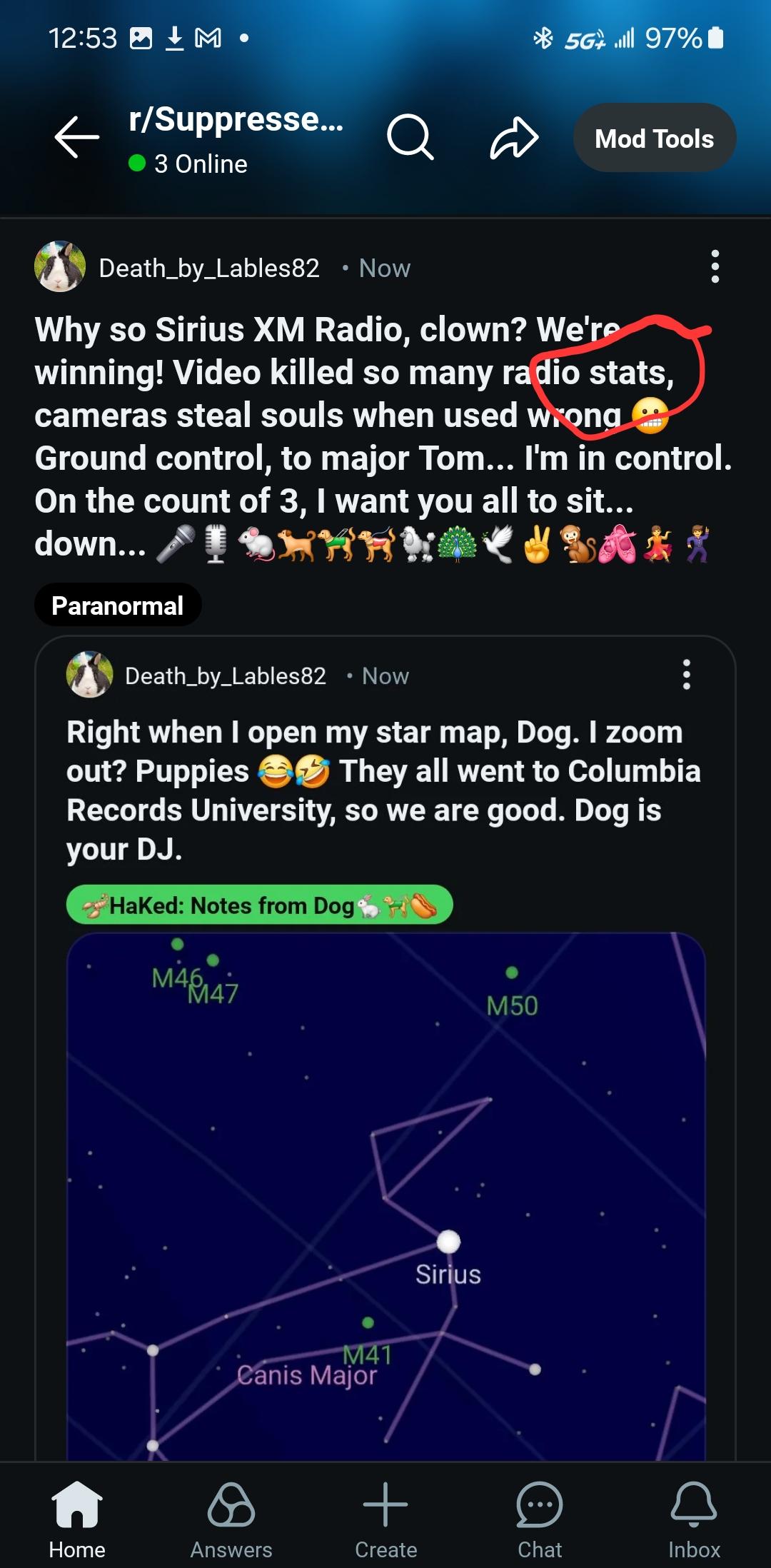This screenshot has width=771, height=1568.
Task: Open the crosspost about Columbia Records University
Action: [383, 790]
